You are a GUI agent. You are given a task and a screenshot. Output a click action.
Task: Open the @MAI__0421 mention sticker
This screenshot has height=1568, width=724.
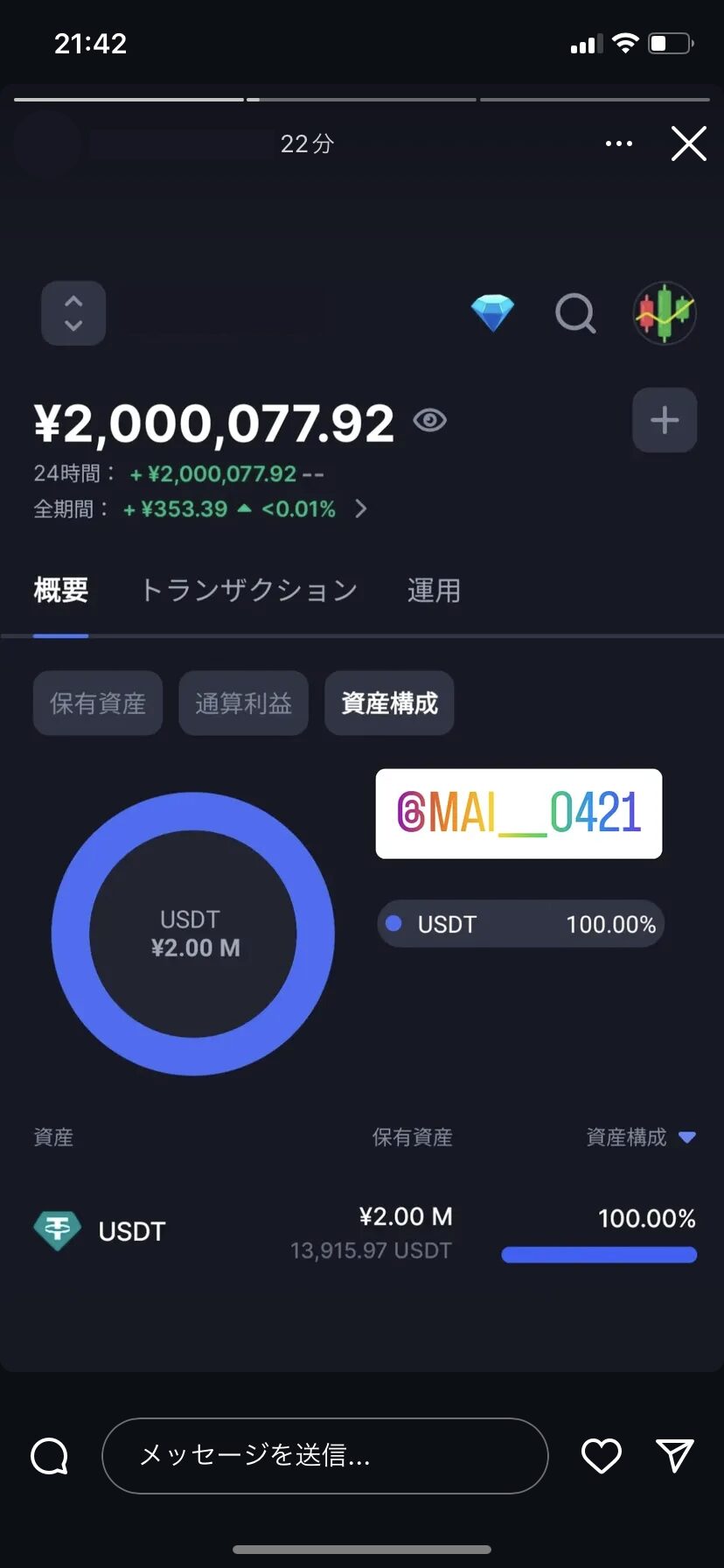pos(519,813)
